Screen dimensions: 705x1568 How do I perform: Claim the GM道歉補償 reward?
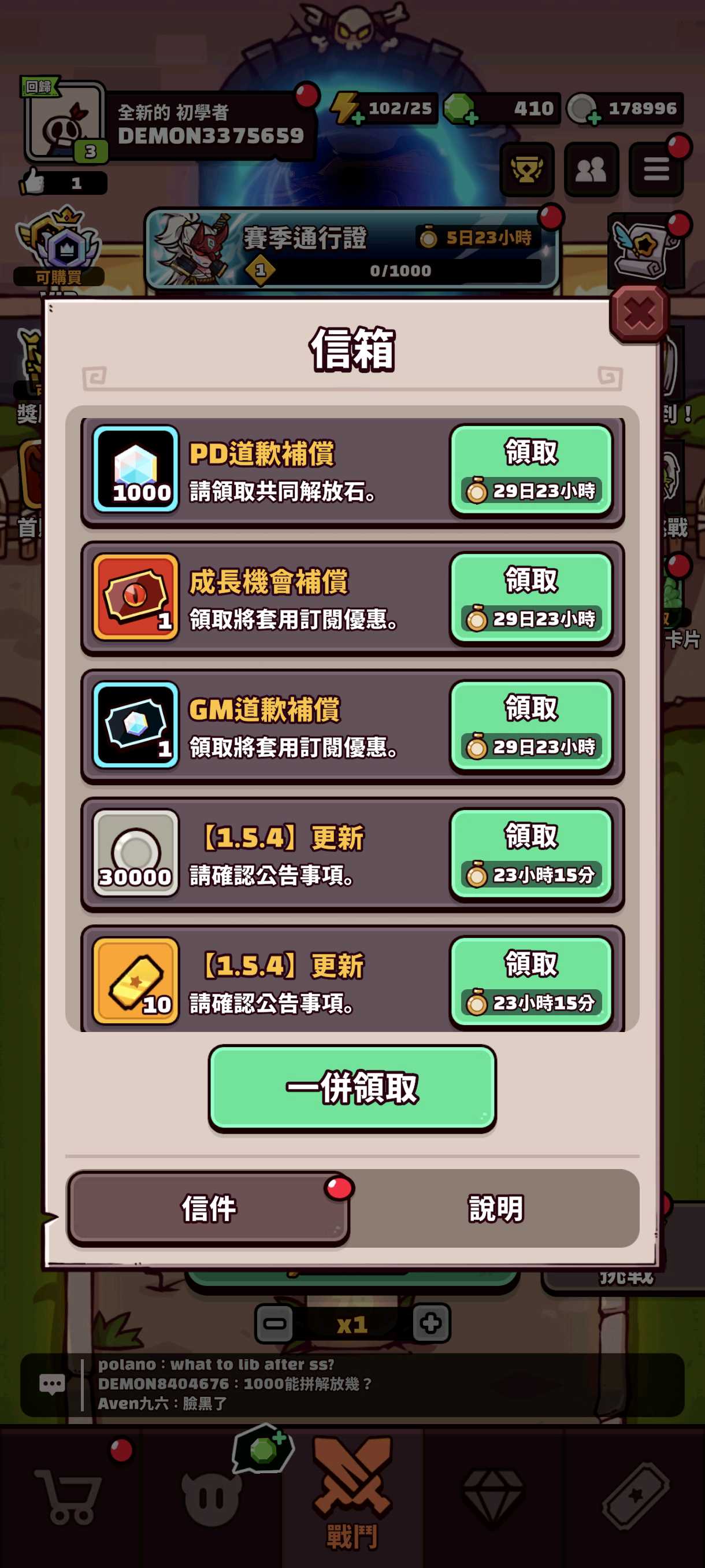pos(531,726)
